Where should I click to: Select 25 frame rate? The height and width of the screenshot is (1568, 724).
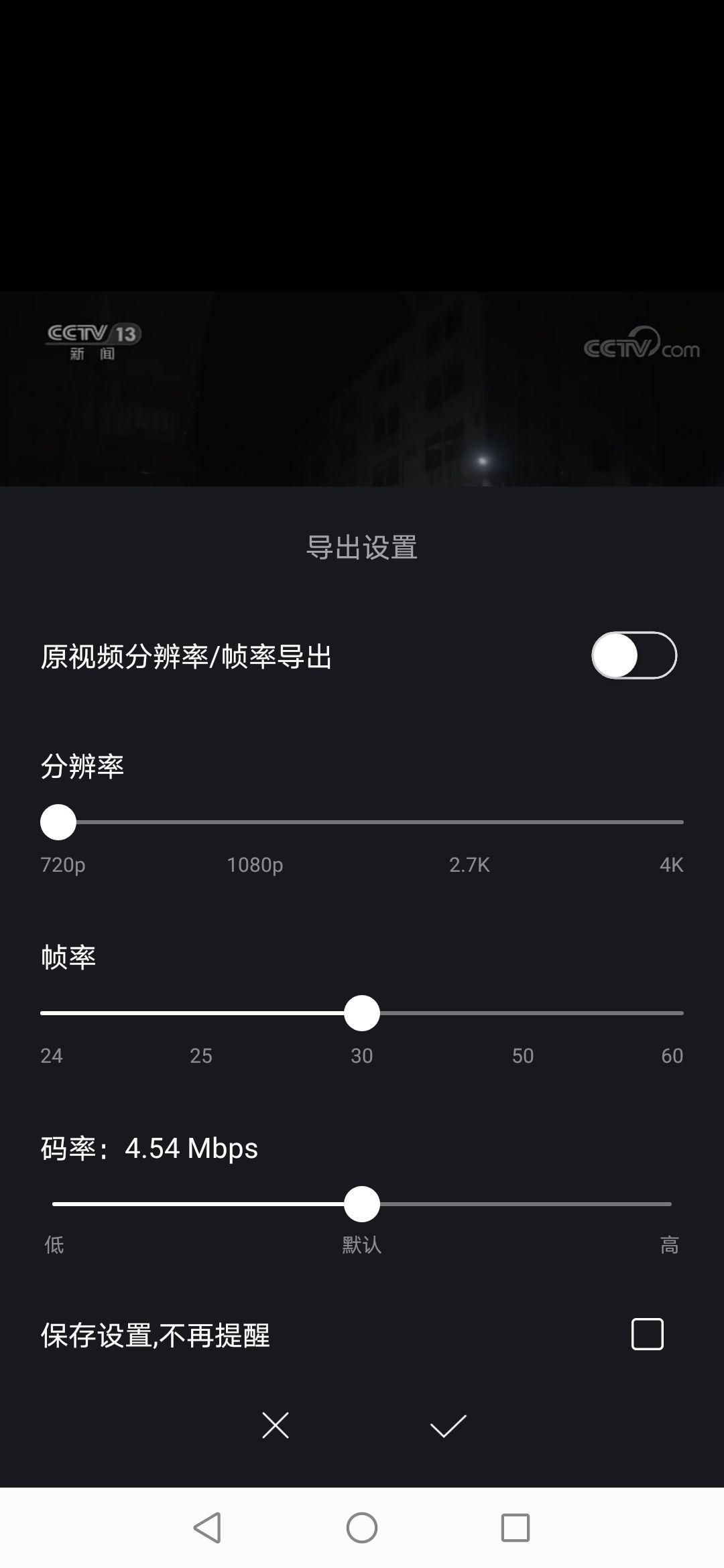[201, 1013]
